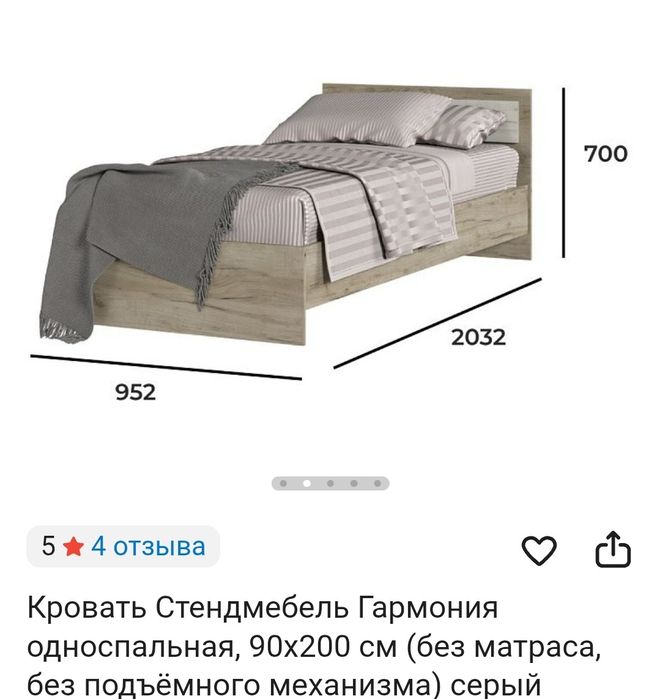Tap the image gallery page indicator
The height and width of the screenshot is (699, 660).
[x=330, y=484]
